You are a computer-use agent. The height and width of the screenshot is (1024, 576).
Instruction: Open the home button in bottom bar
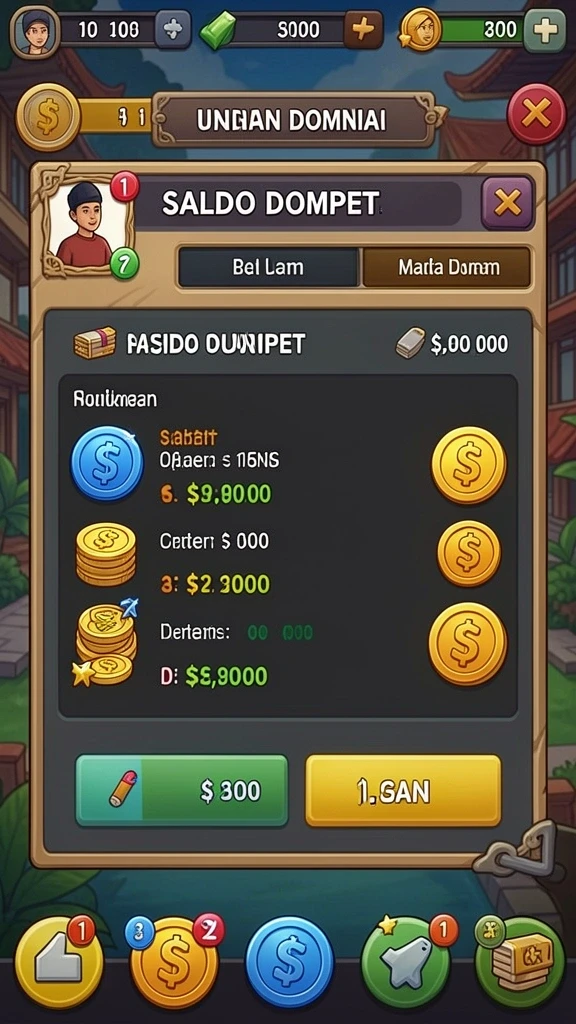pyautogui.click(x=59, y=963)
